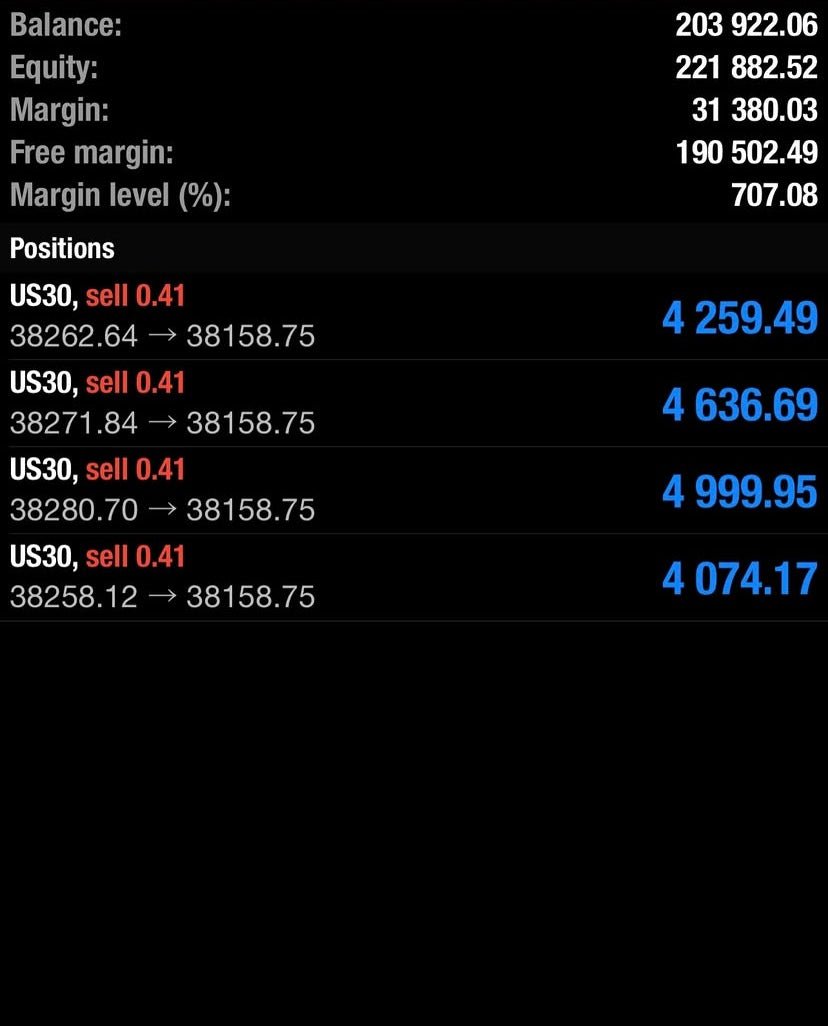Click the open price 38280.70
Screen dimensions: 828x1026
[x=72, y=511]
